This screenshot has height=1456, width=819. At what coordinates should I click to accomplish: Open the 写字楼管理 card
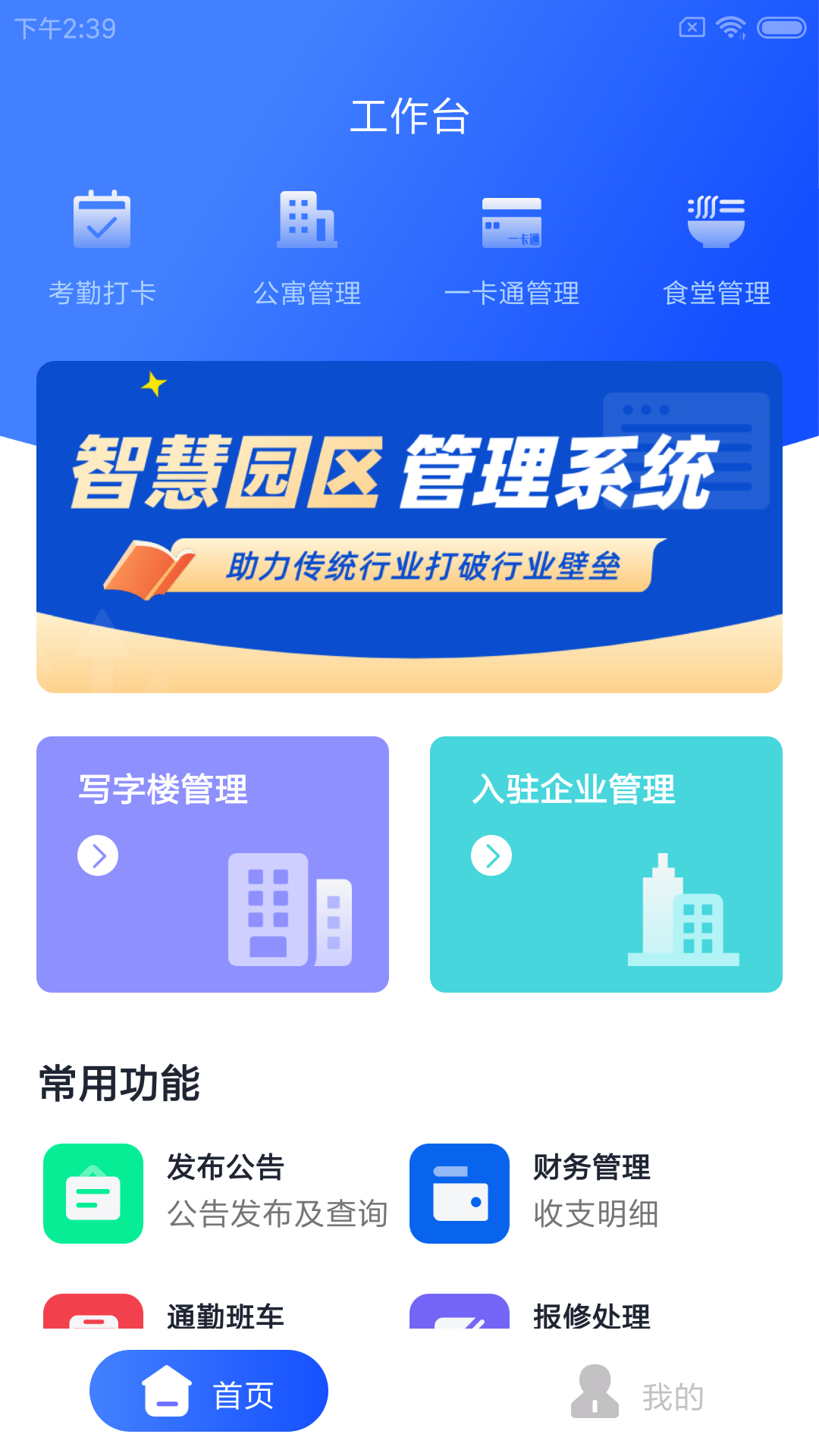(x=212, y=864)
